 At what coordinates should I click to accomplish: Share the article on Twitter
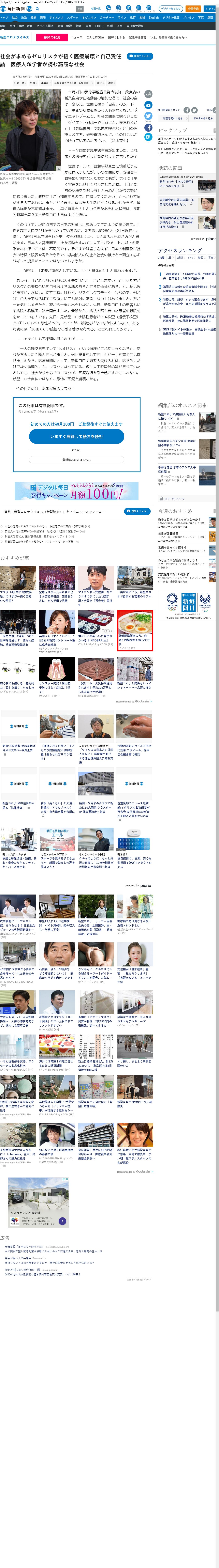(148, 116)
